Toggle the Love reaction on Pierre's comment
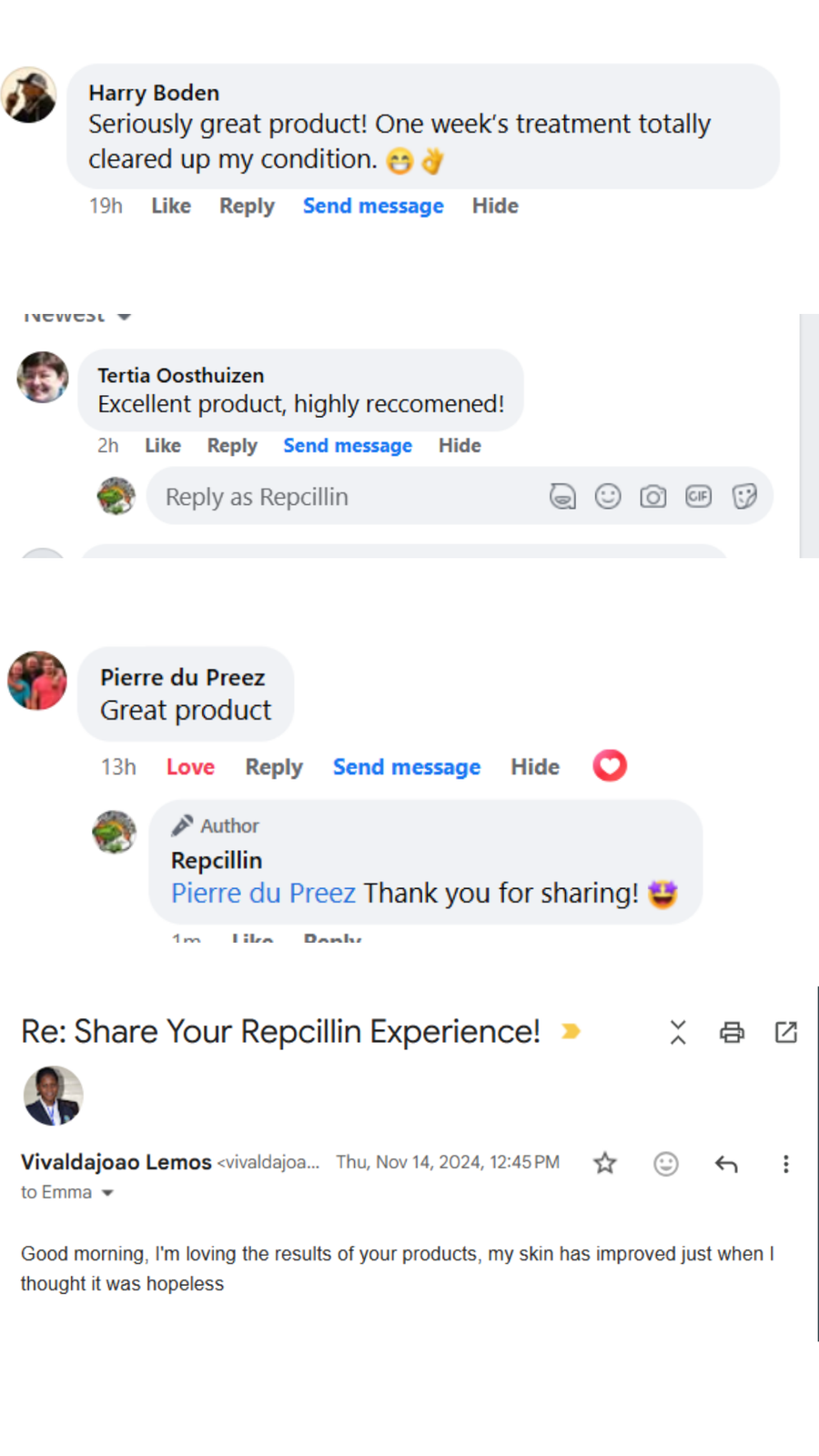The width and height of the screenshot is (819, 1456). coord(189,766)
